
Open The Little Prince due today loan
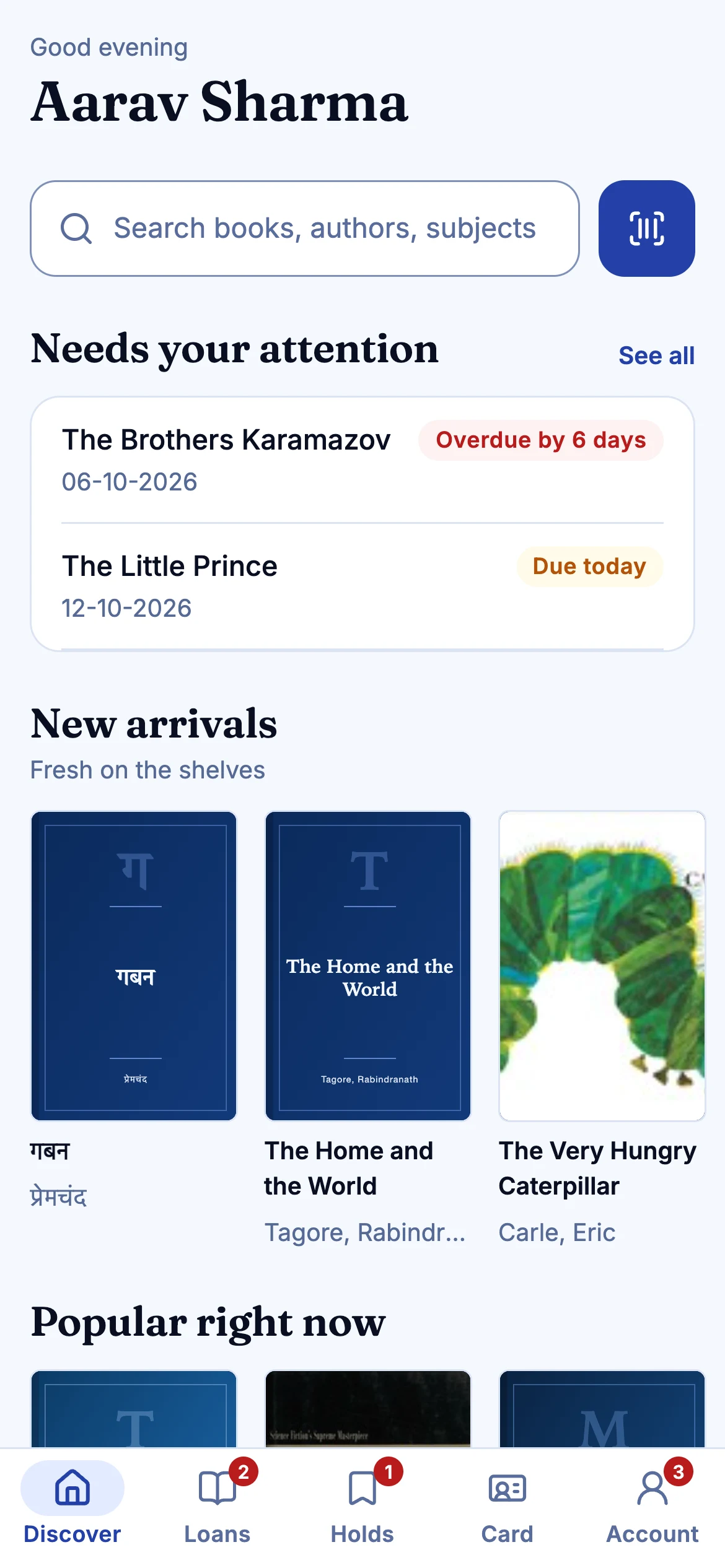pos(362,586)
